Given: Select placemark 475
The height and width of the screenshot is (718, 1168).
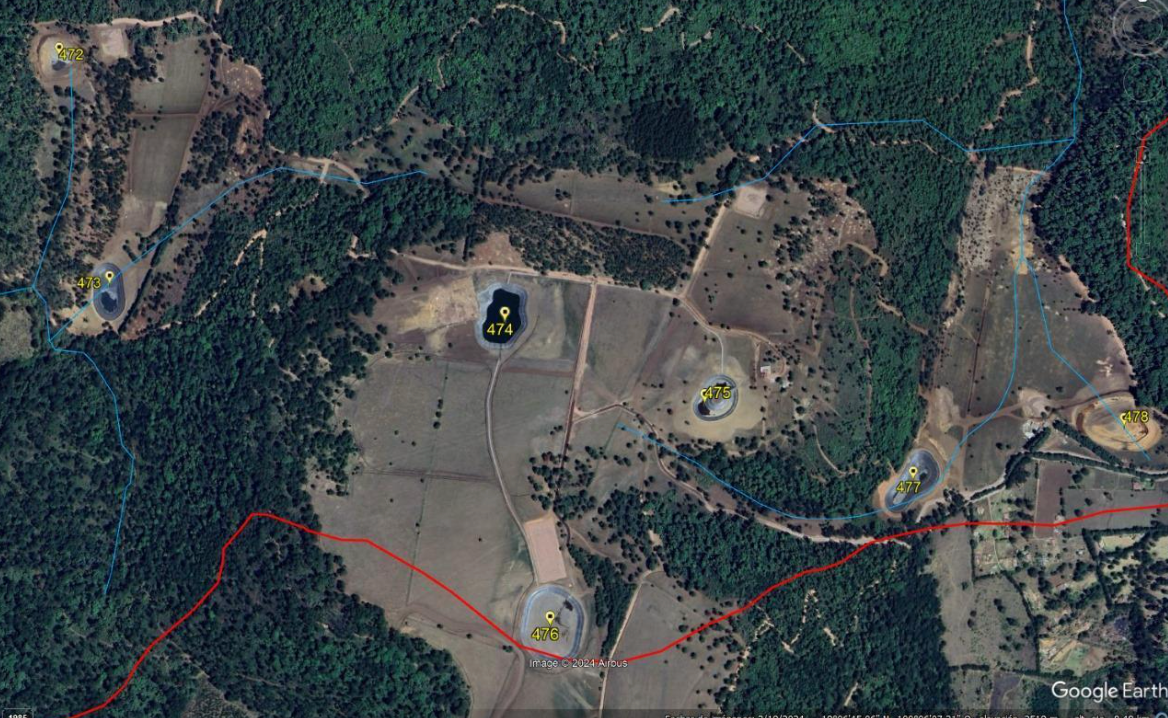Looking at the screenshot, I should coord(706,393).
